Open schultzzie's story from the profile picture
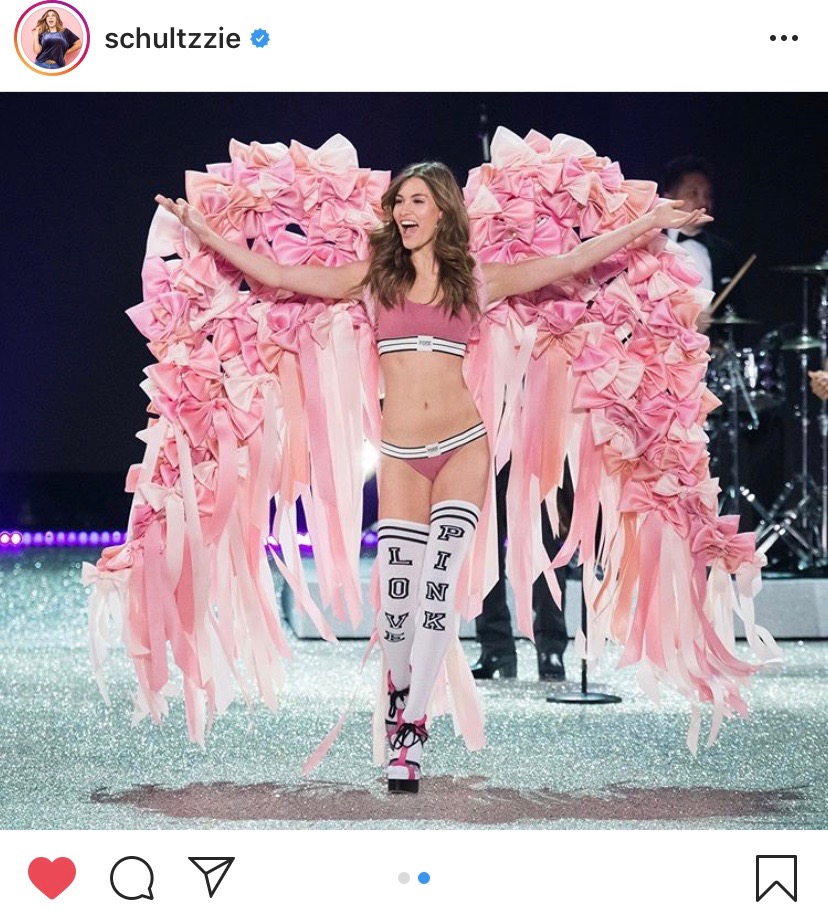The image size is (828, 916). pyautogui.click(x=52, y=39)
